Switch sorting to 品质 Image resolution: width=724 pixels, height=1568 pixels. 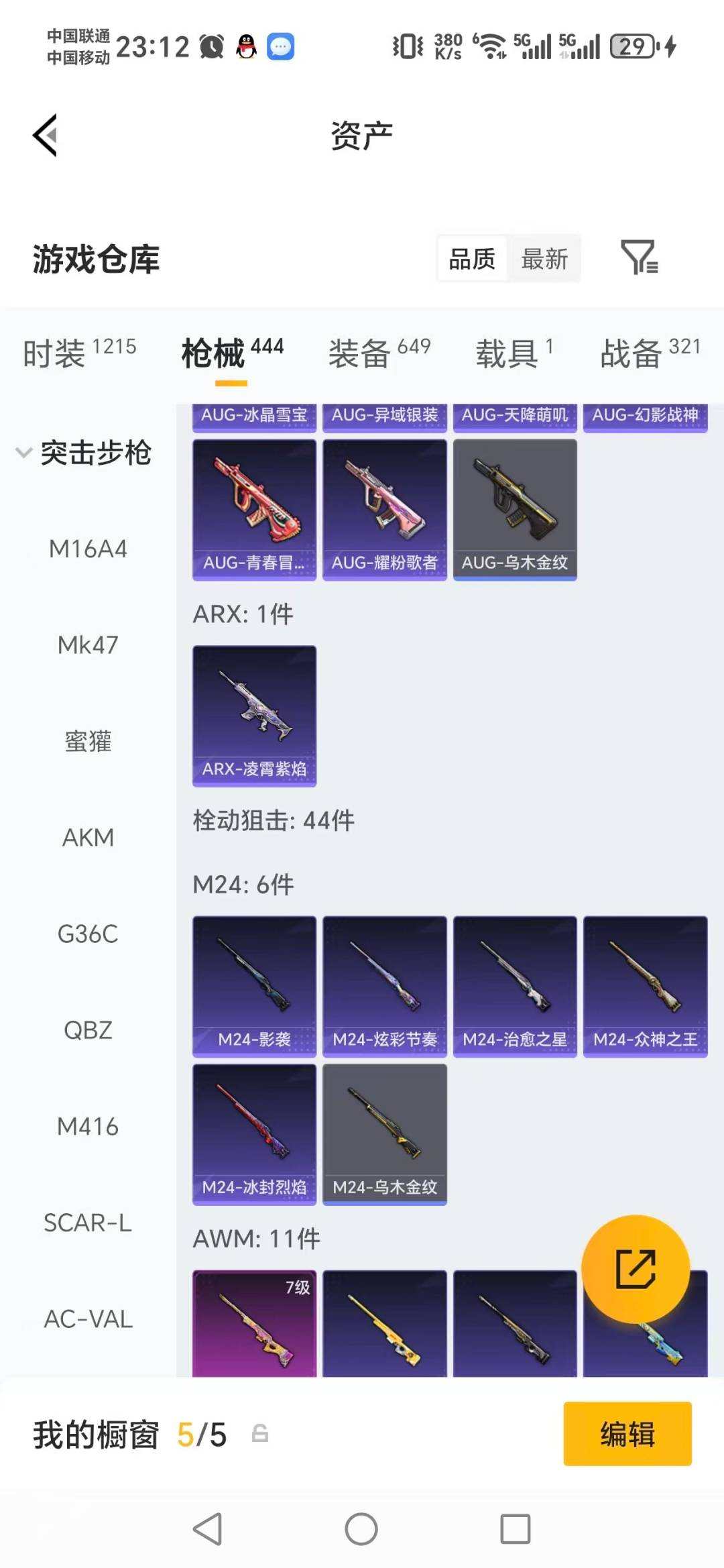click(472, 258)
